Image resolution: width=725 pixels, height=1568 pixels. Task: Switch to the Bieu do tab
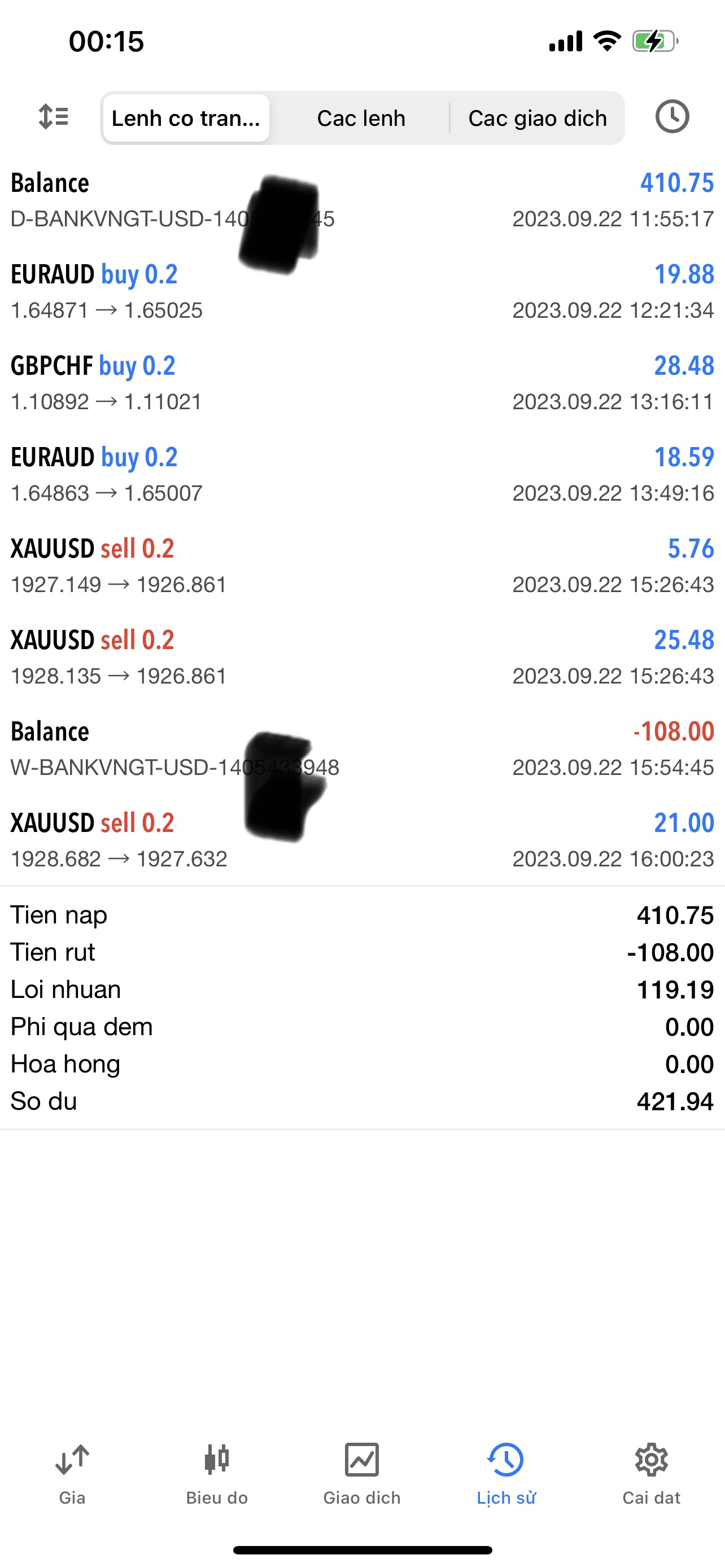[217, 1473]
